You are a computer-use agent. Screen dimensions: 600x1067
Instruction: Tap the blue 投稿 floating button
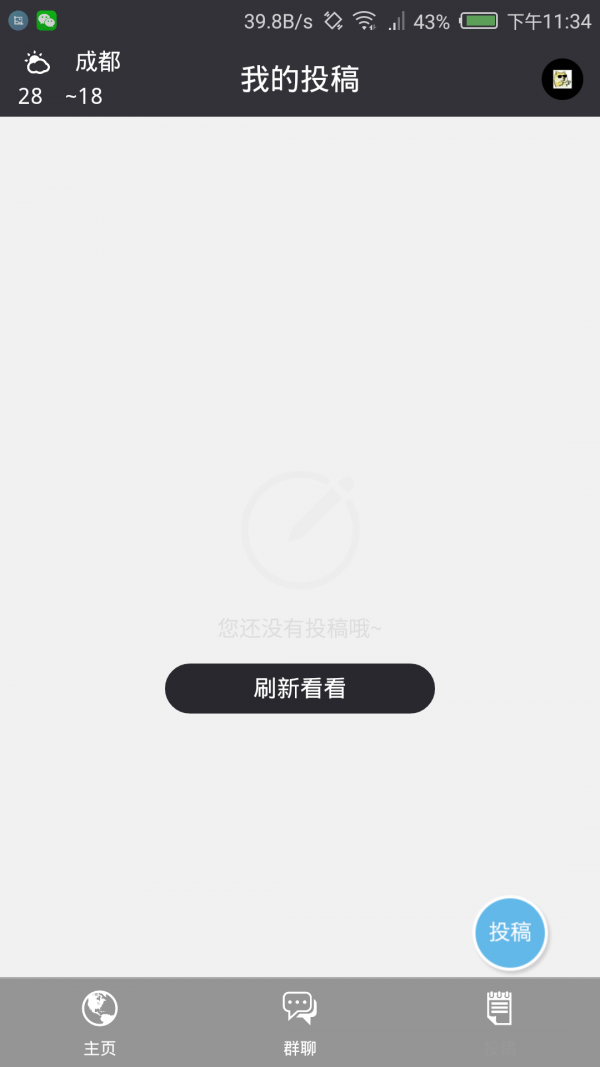tap(510, 932)
